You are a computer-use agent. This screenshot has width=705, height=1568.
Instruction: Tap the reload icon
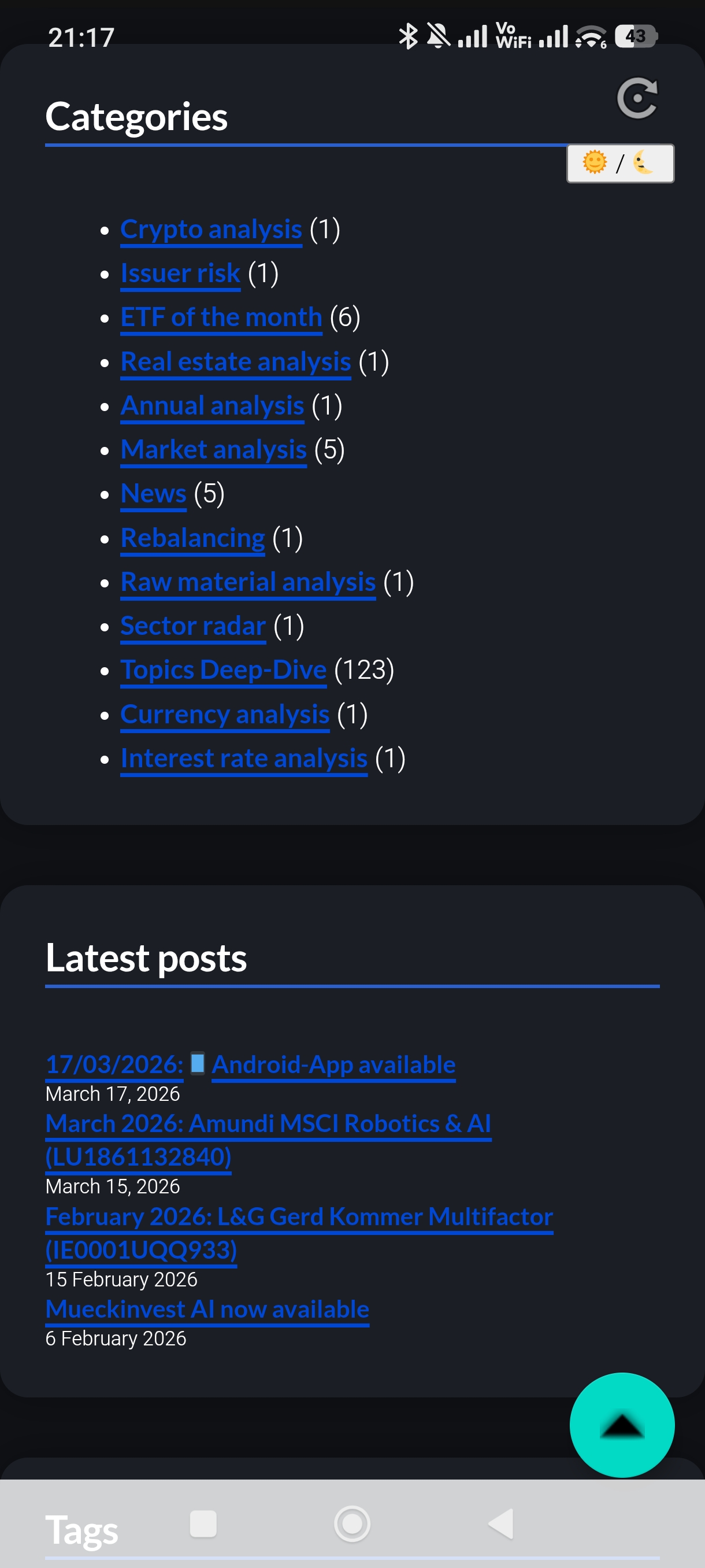pos(637,98)
